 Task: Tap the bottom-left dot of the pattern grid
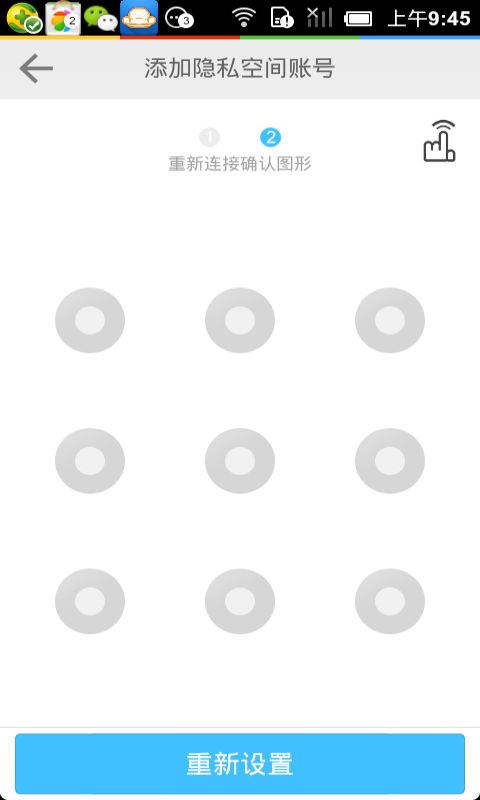click(x=90, y=602)
